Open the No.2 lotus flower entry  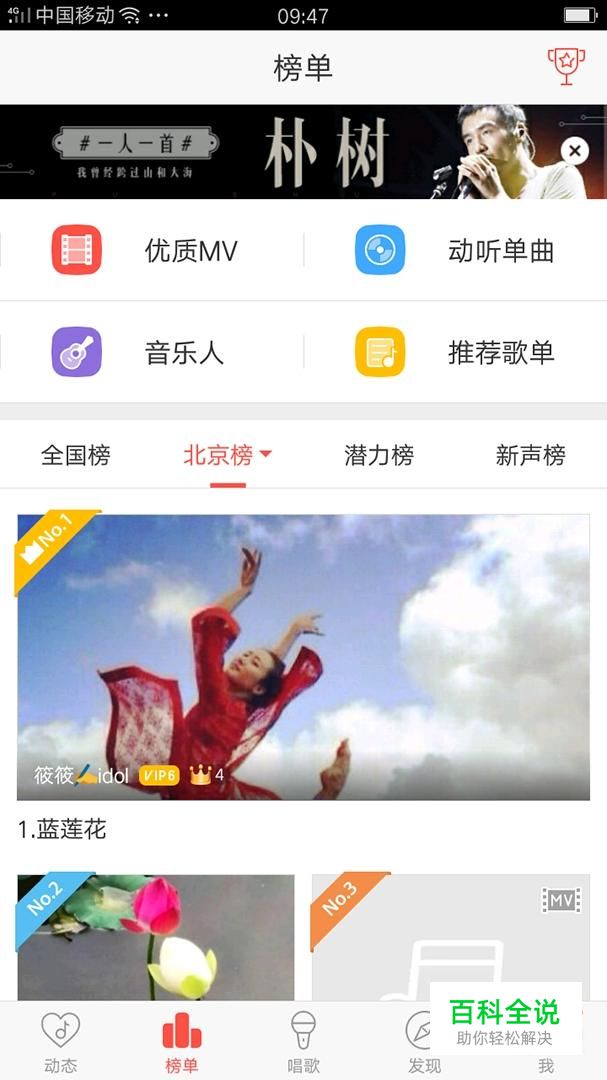click(x=156, y=937)
